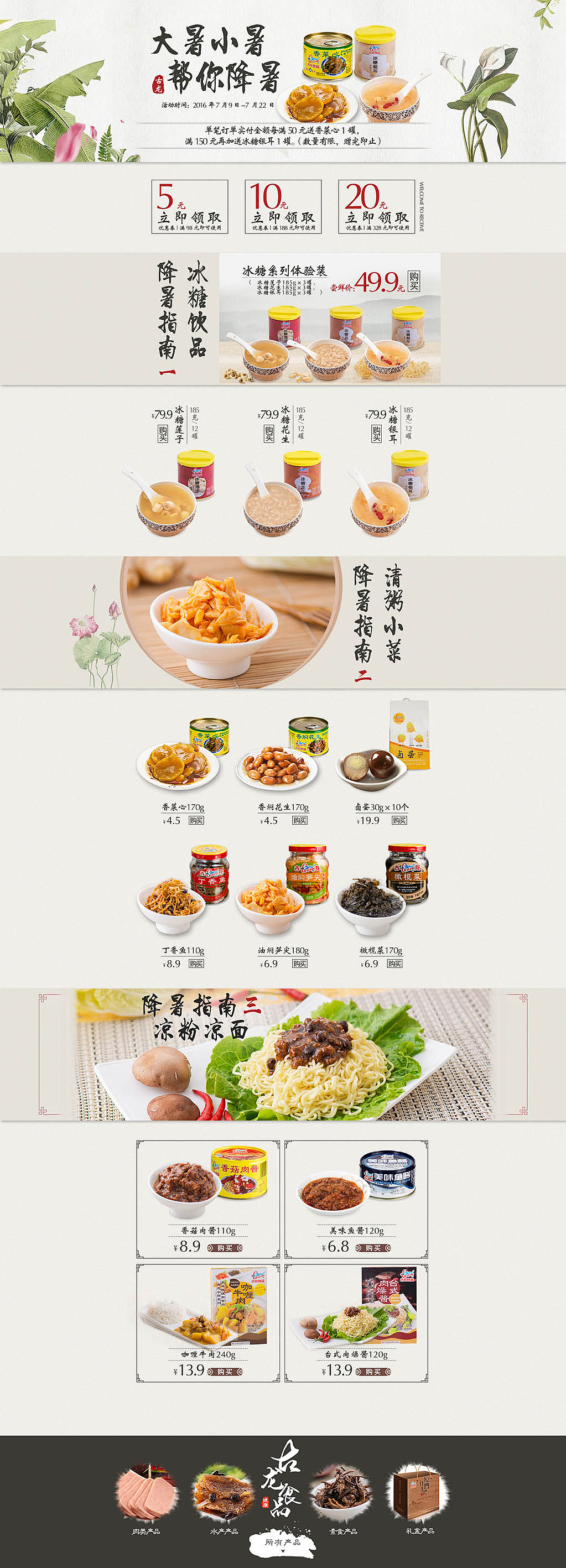Buy 香菜心170g
This screenshot has width=566, height=1568.
coord(196,821)
